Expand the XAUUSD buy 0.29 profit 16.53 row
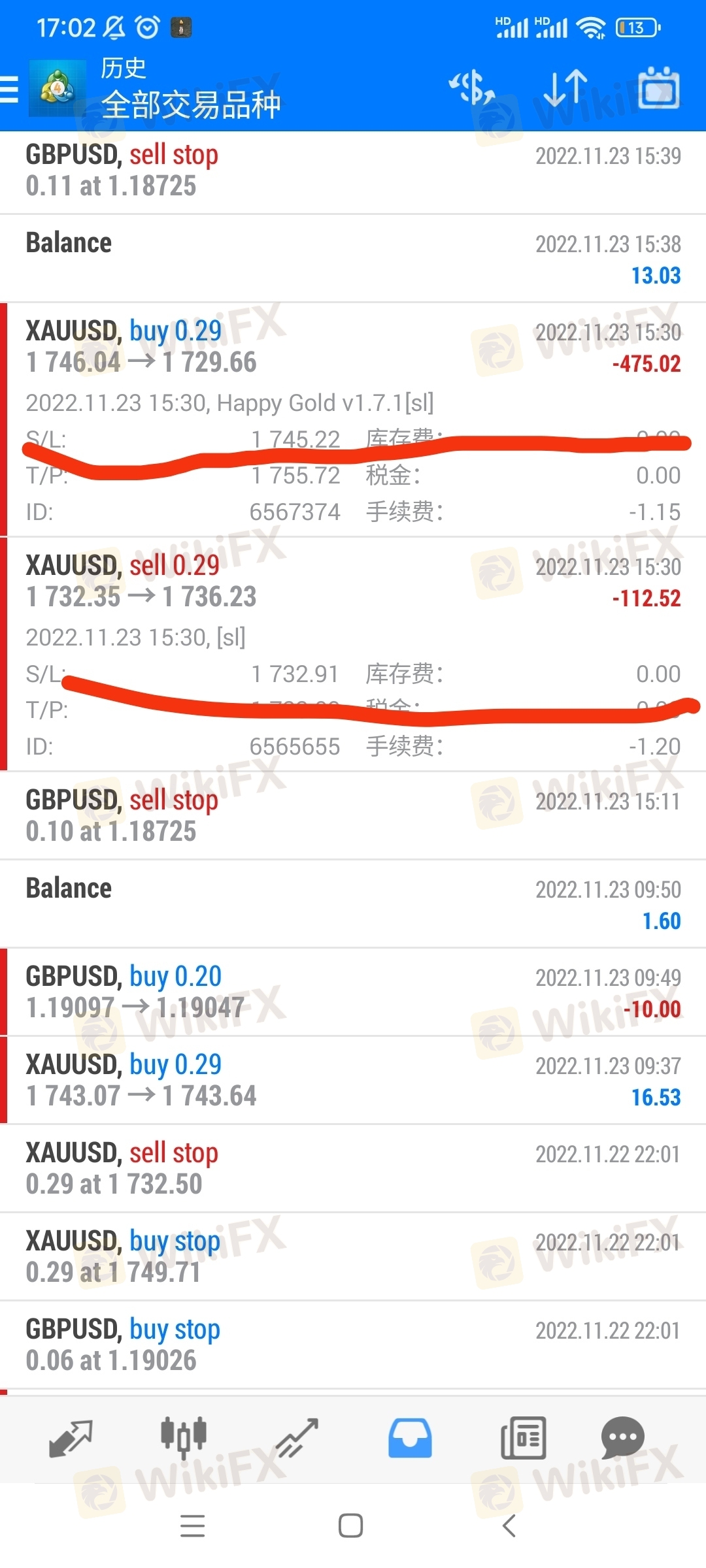This screenshot has width=706, height=1568. (x=353, y=1080)
